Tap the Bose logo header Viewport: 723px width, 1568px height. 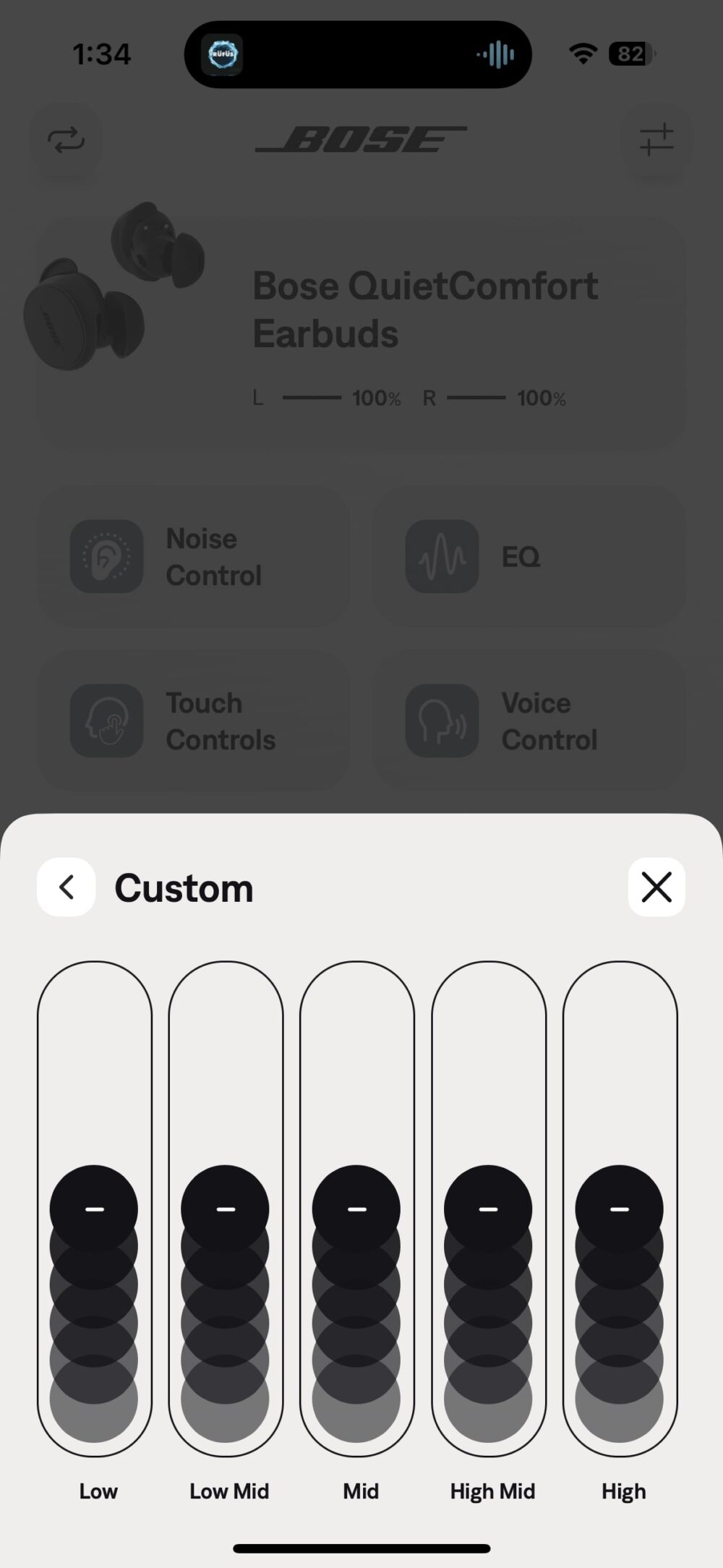point(361,137)
